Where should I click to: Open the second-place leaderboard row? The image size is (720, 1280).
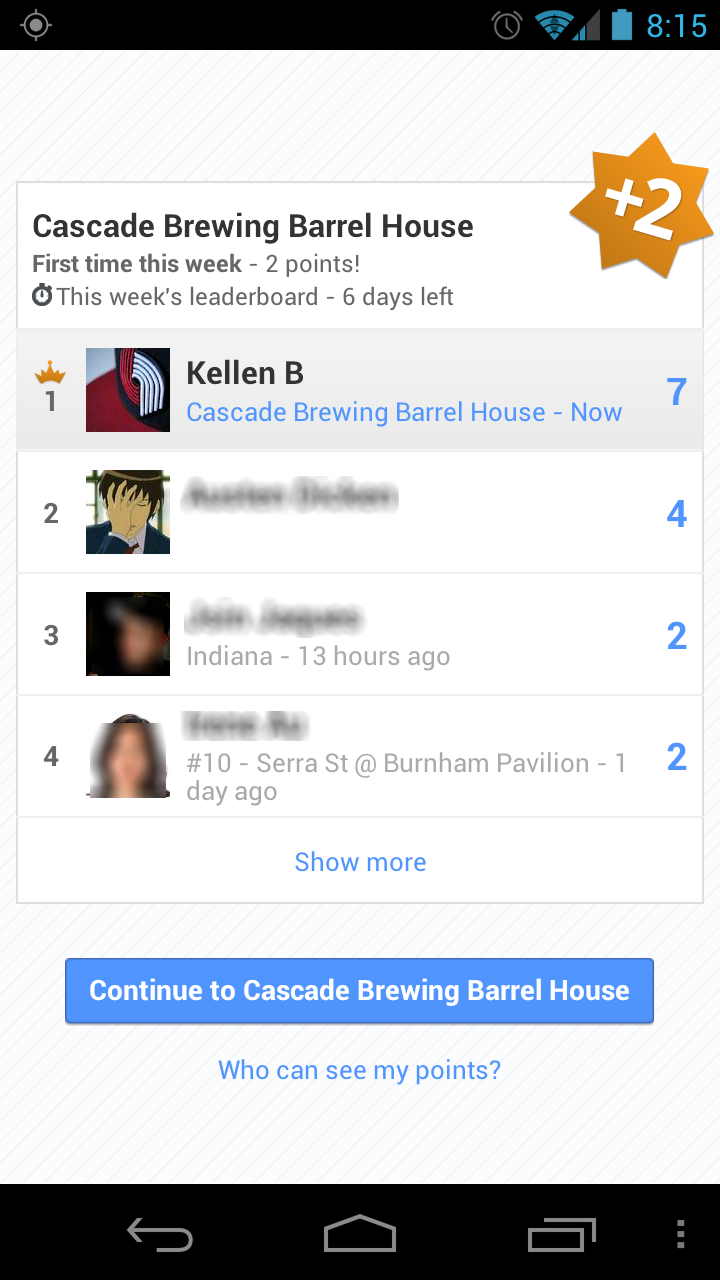click(360, 512)
